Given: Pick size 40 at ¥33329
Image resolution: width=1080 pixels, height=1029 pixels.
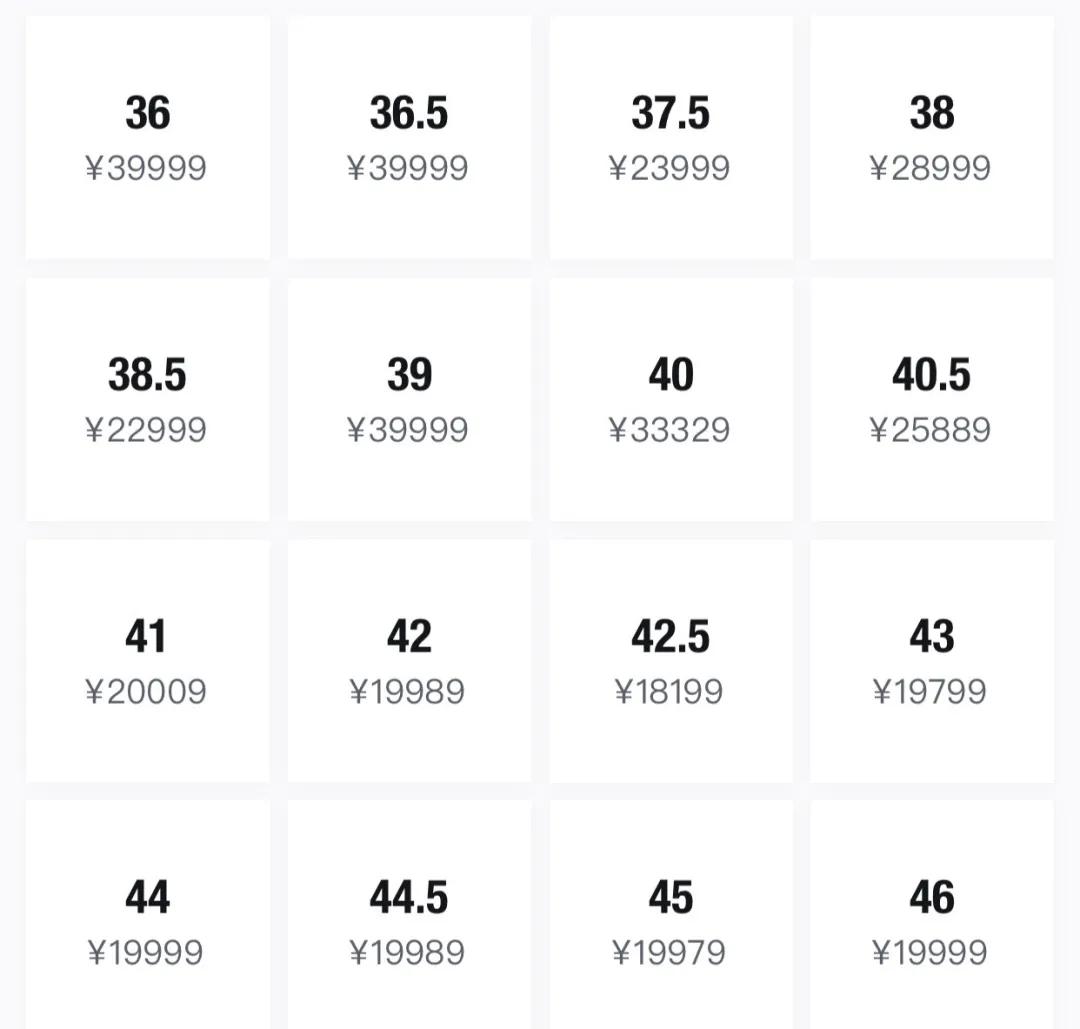Looking at the screenshot, I should [x=671, y=400].
